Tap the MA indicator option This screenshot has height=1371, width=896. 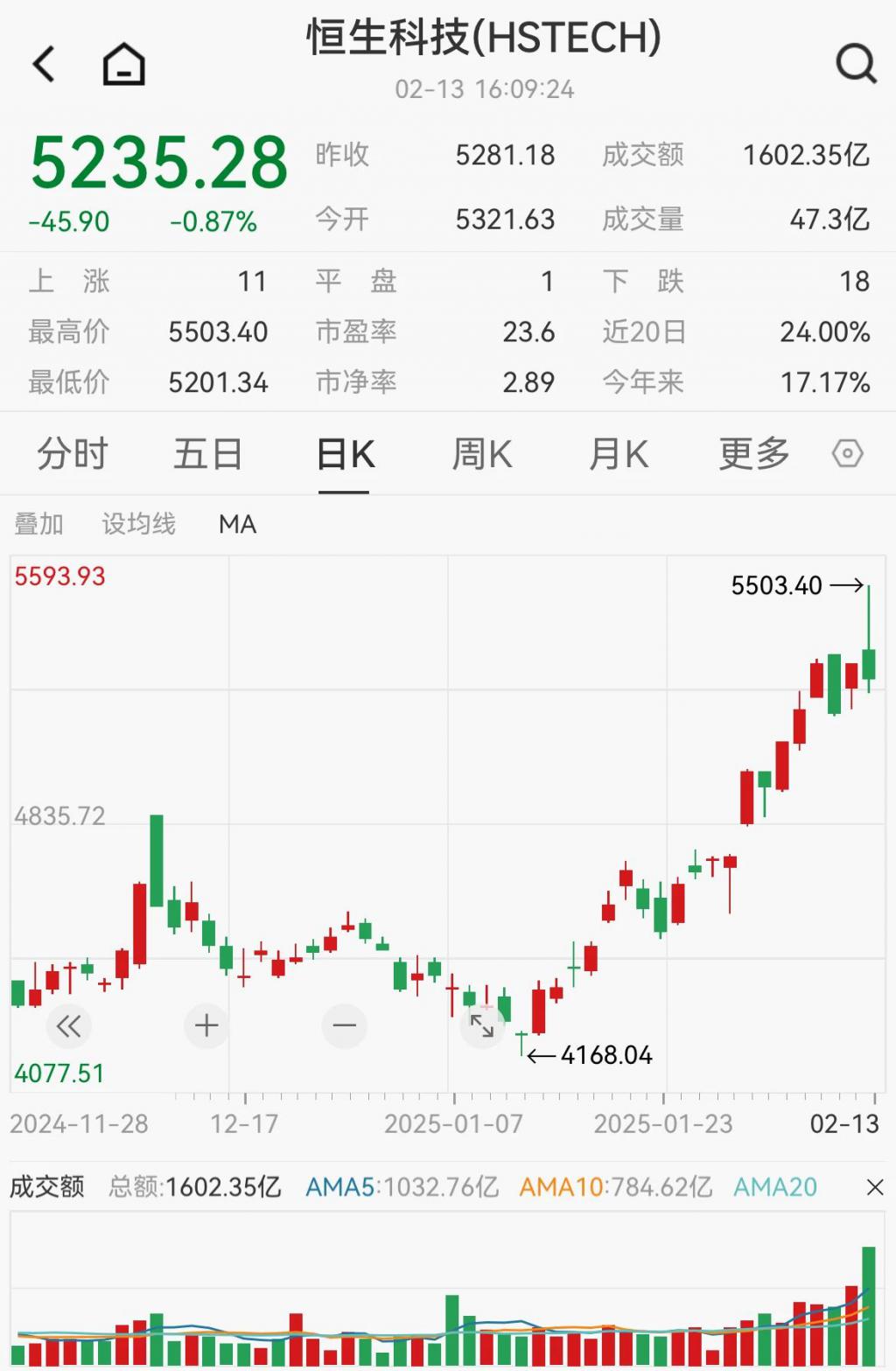237,524
